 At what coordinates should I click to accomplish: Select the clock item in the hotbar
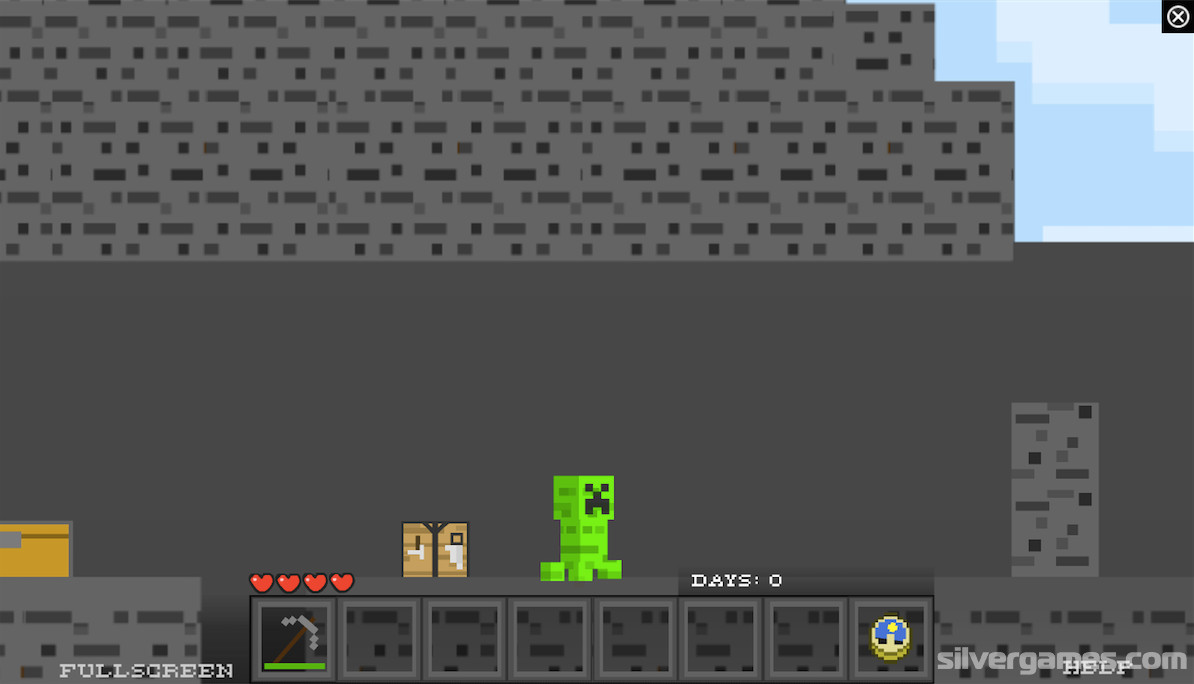890,638
